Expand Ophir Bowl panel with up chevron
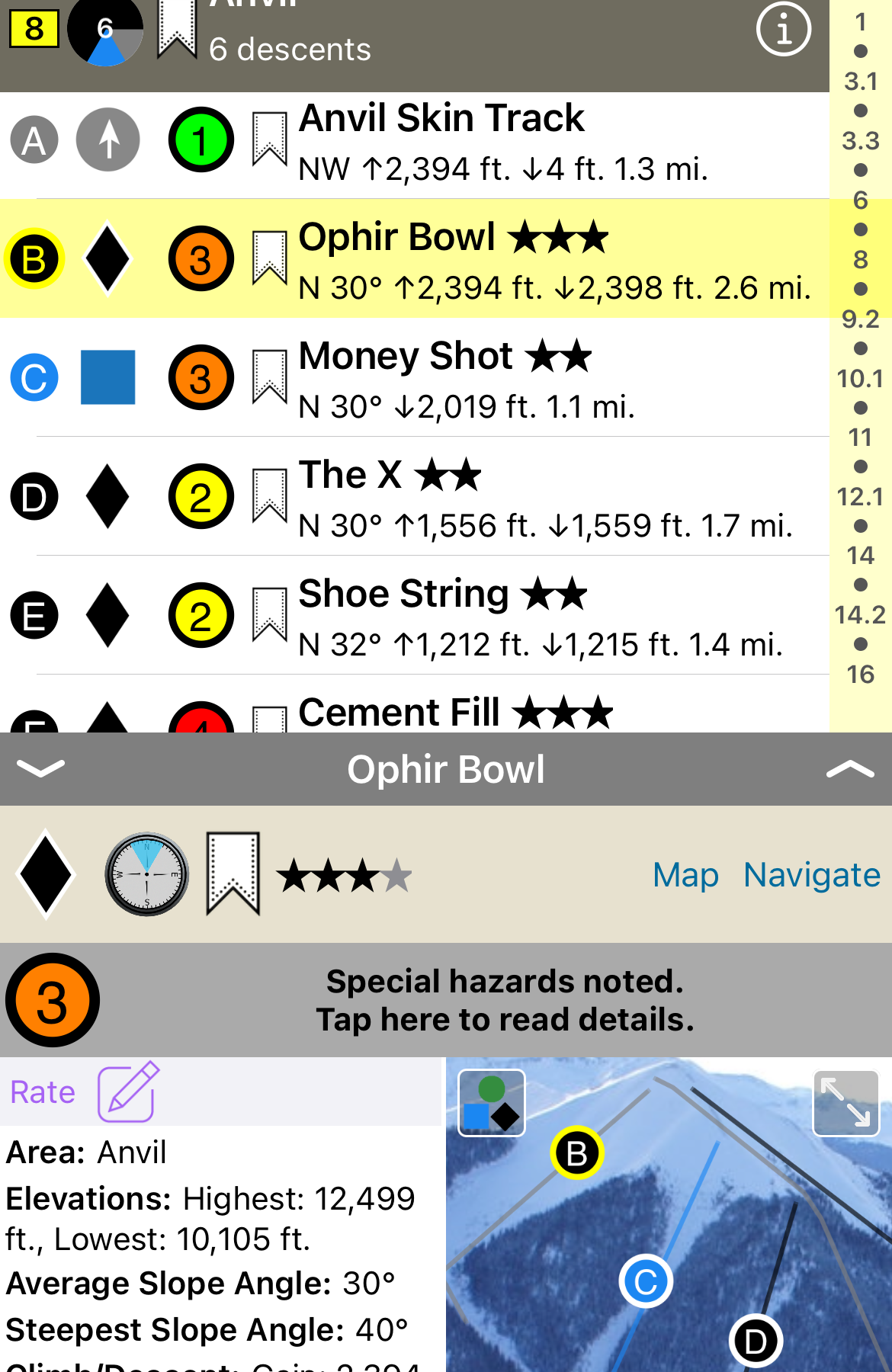Image resolution: width=892 pixels, height=1372 pixels. pos(849,768)
